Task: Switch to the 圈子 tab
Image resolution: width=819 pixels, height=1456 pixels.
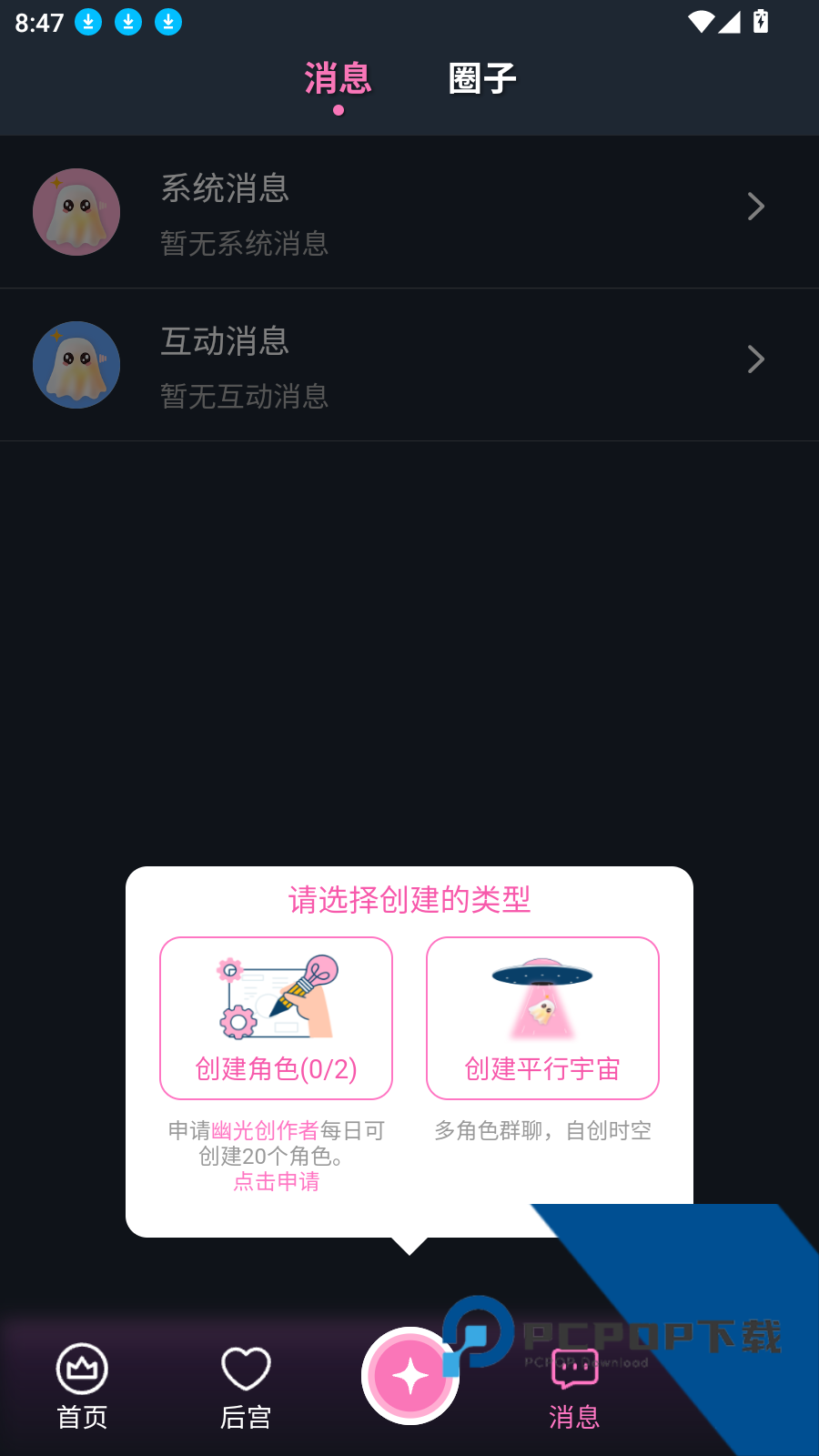Action: (x=482, y=77)
